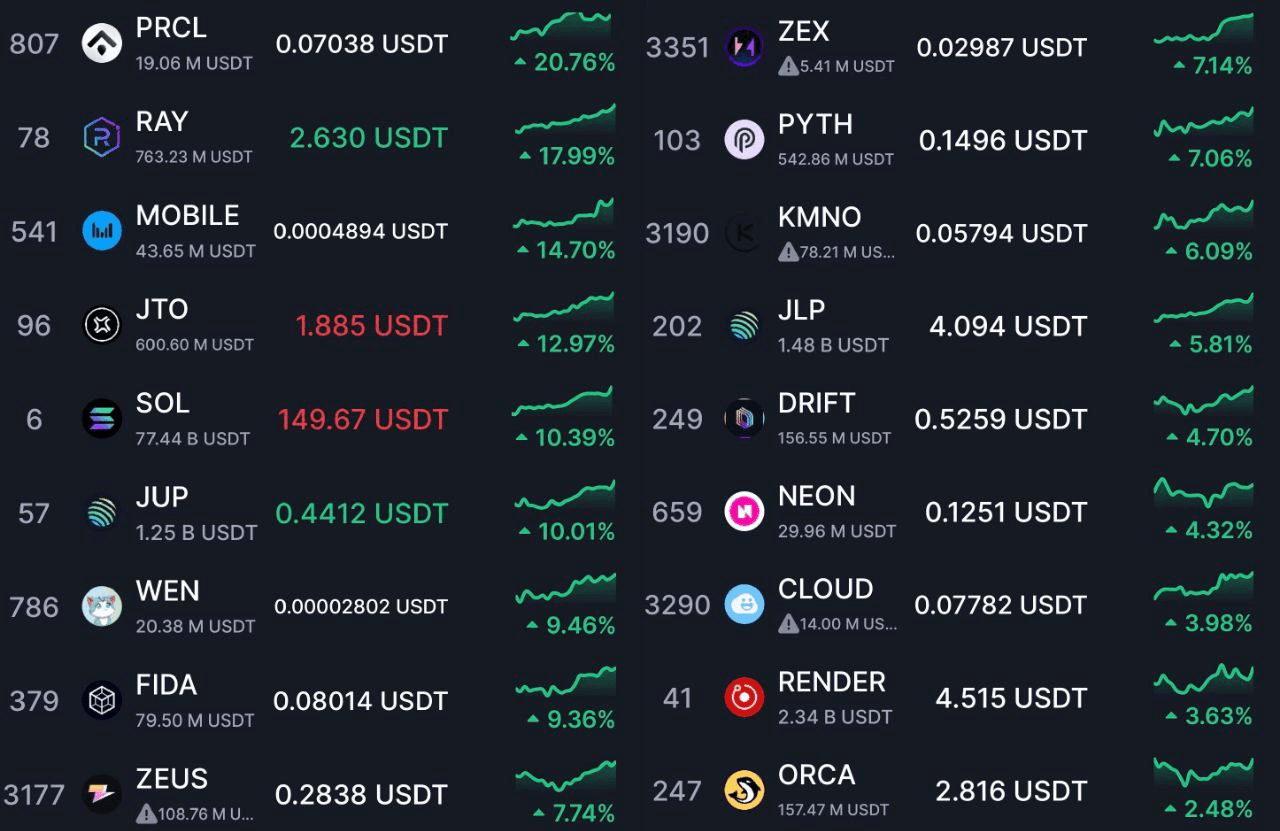
Task: Select the RENDER listing
Action: [831, 683]
